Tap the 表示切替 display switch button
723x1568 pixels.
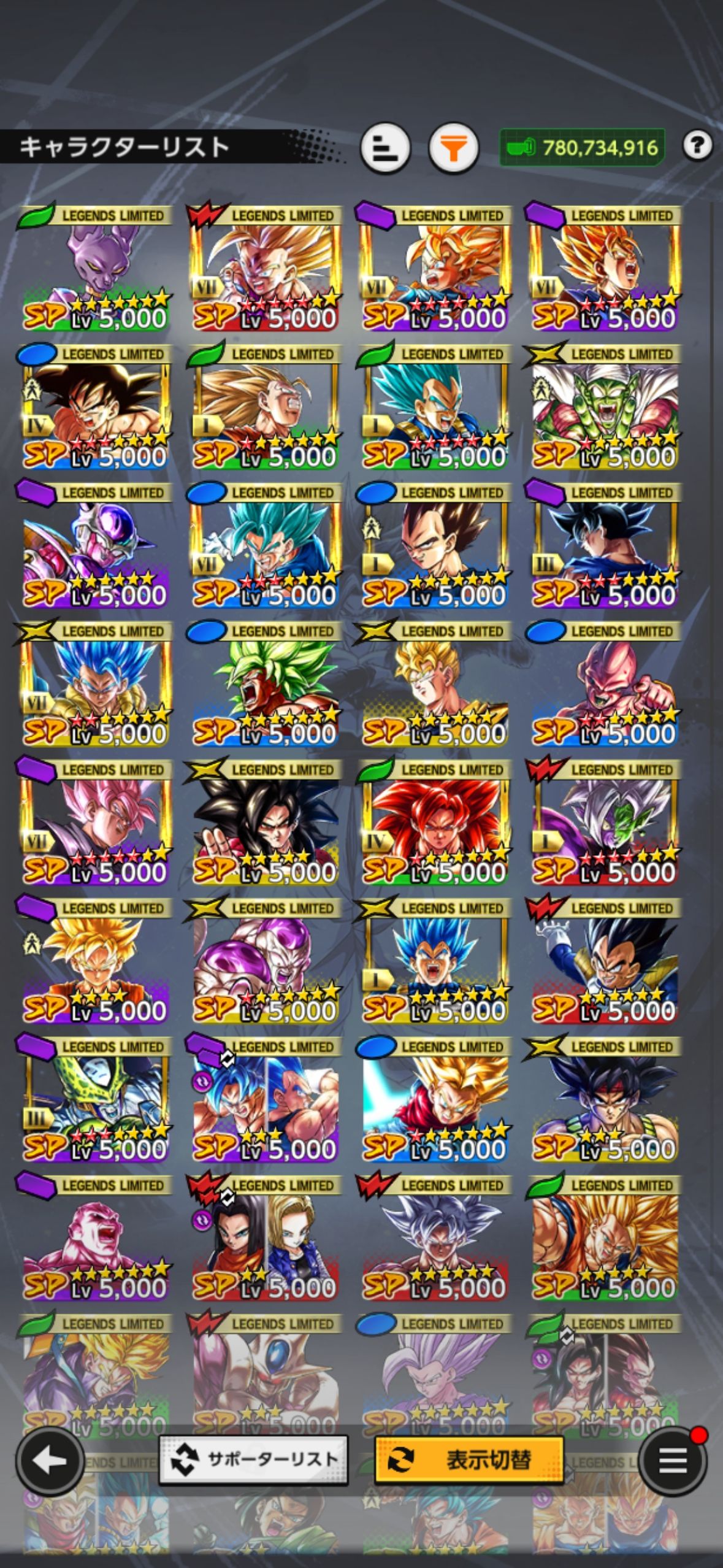tap(469, 1460)
